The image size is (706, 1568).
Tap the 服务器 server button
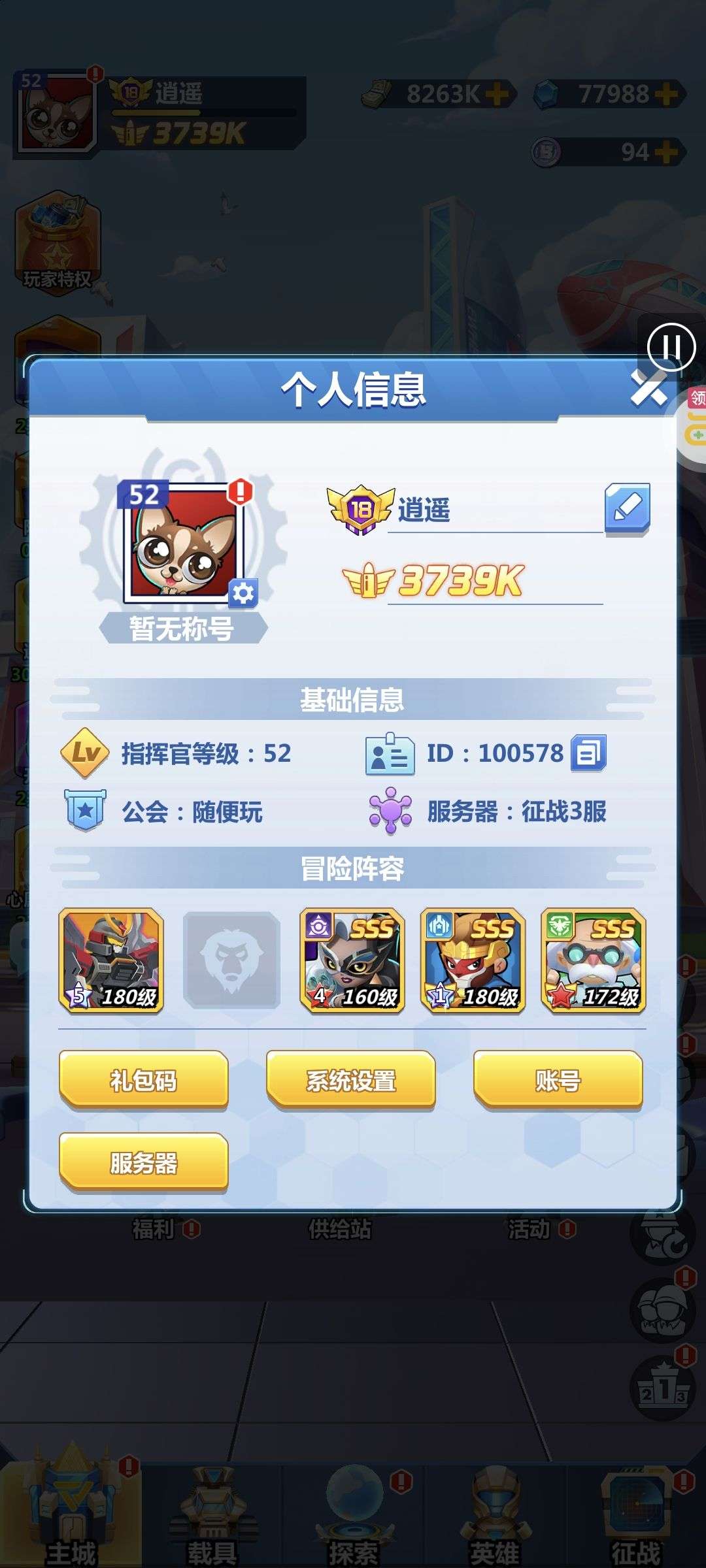click(x=144, y=1164)
